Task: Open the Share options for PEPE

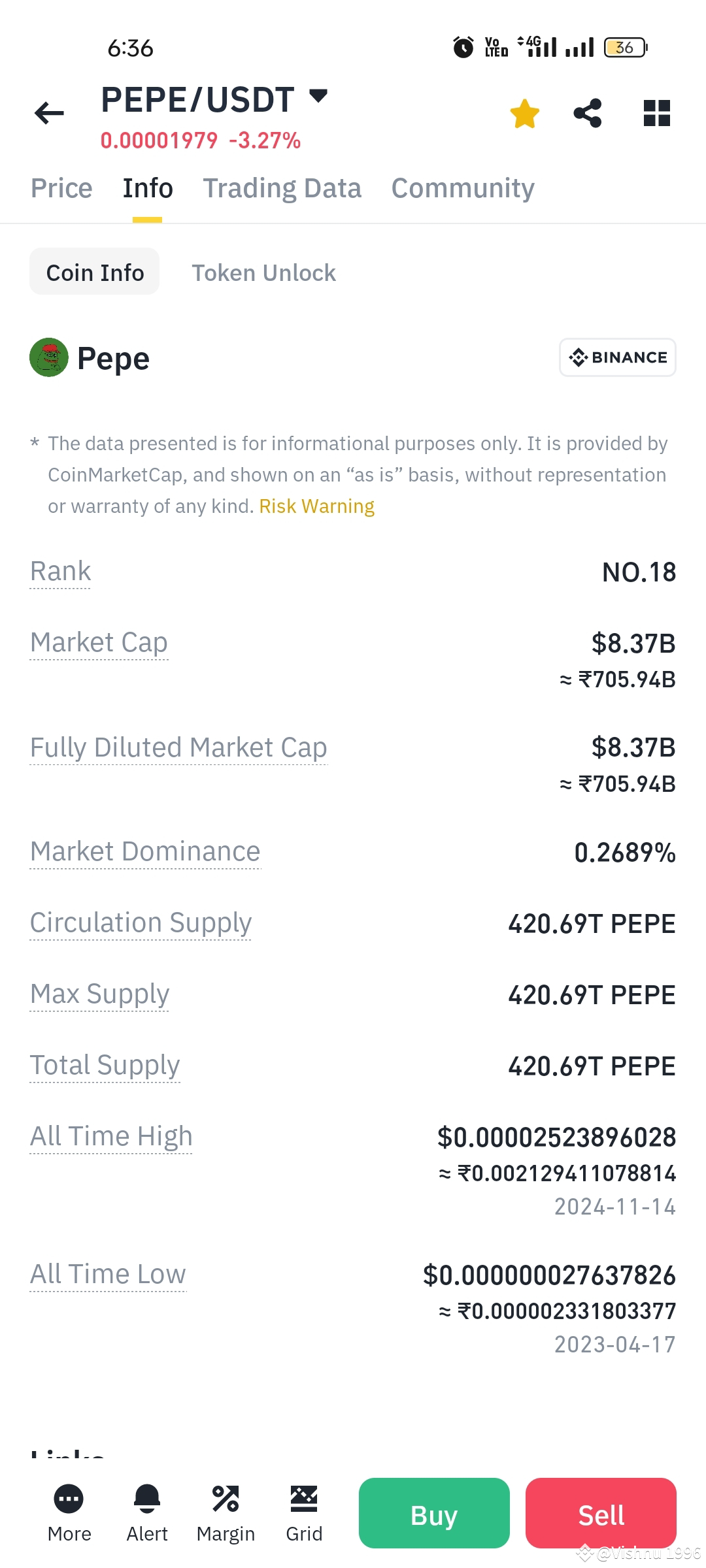Action: point(587,114)
